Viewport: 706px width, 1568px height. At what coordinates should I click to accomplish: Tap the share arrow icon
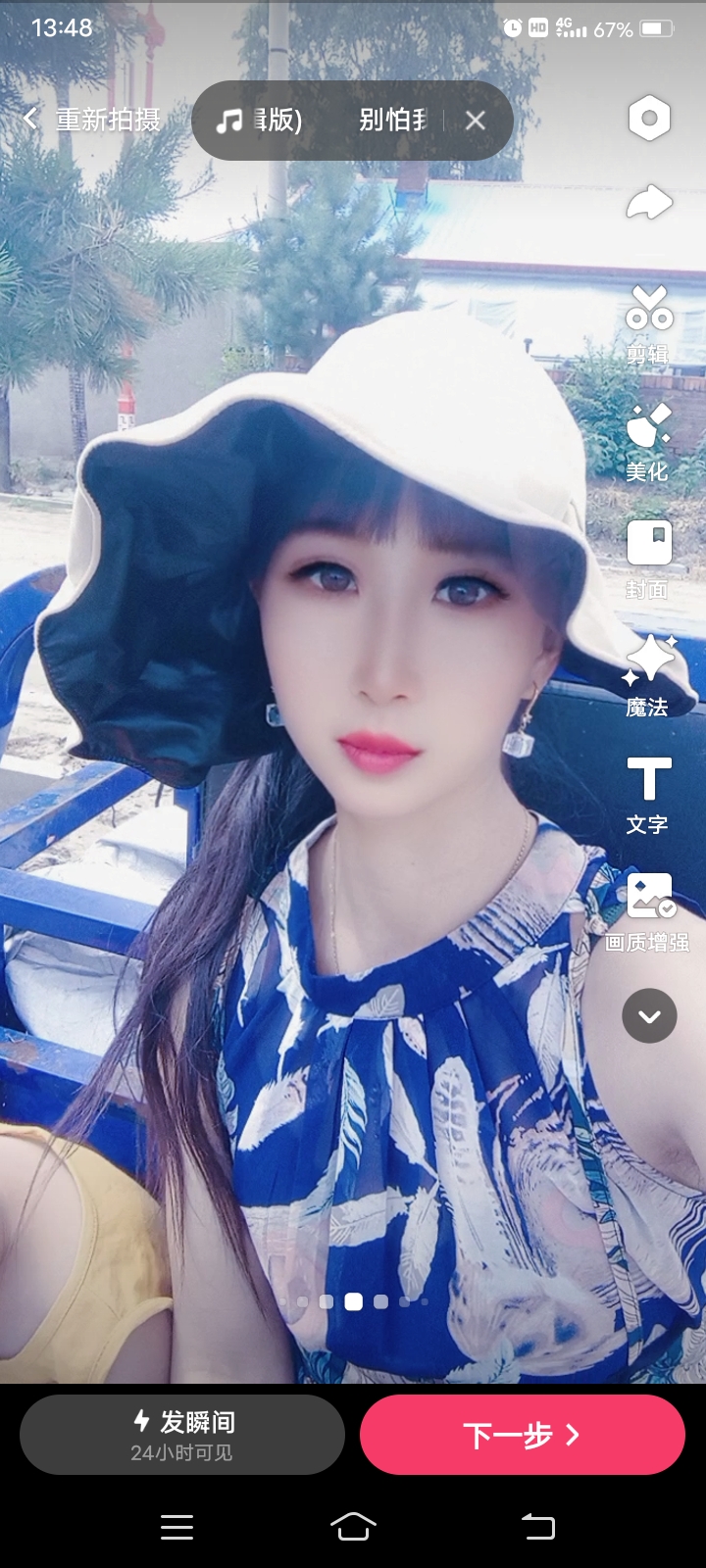(x=648, y=203)
